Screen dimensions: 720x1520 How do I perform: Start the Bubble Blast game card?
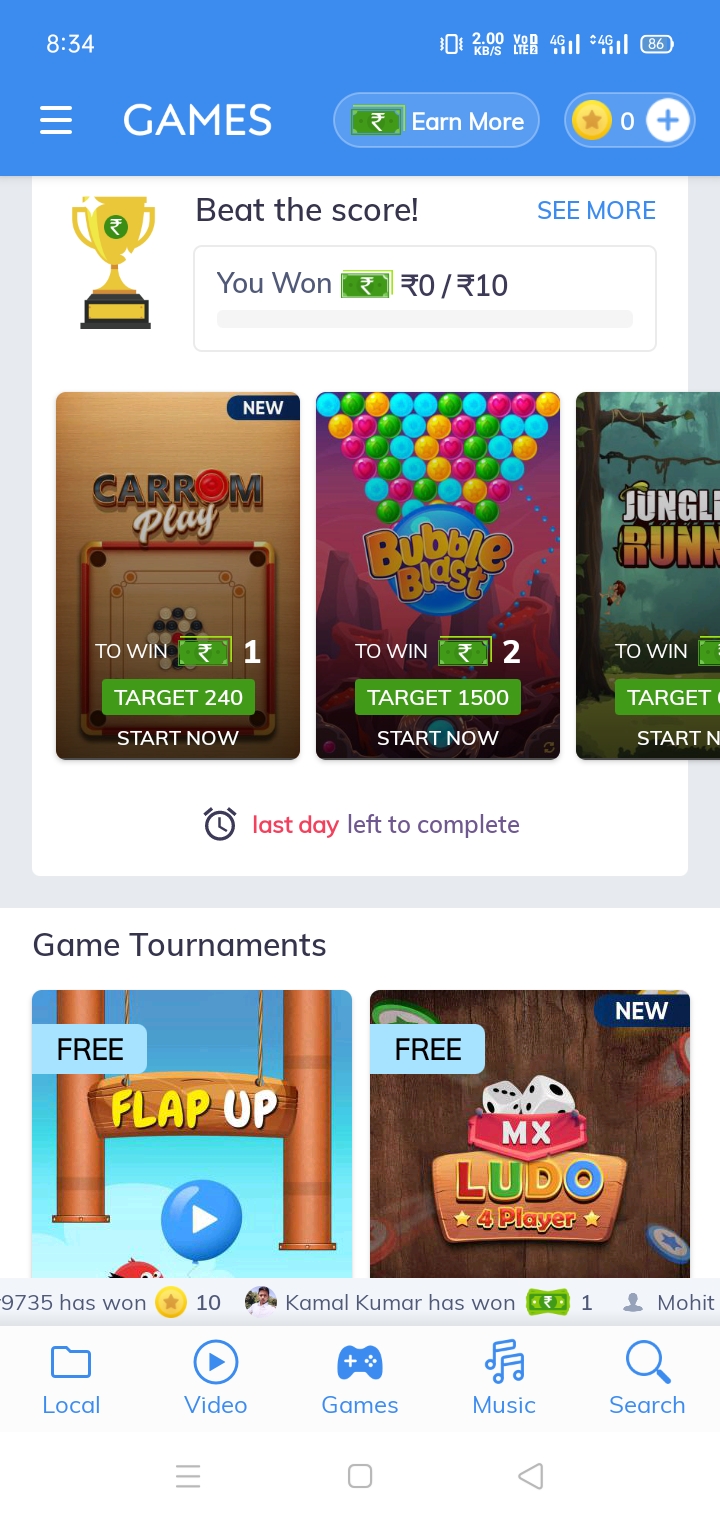tap(438, 575)
